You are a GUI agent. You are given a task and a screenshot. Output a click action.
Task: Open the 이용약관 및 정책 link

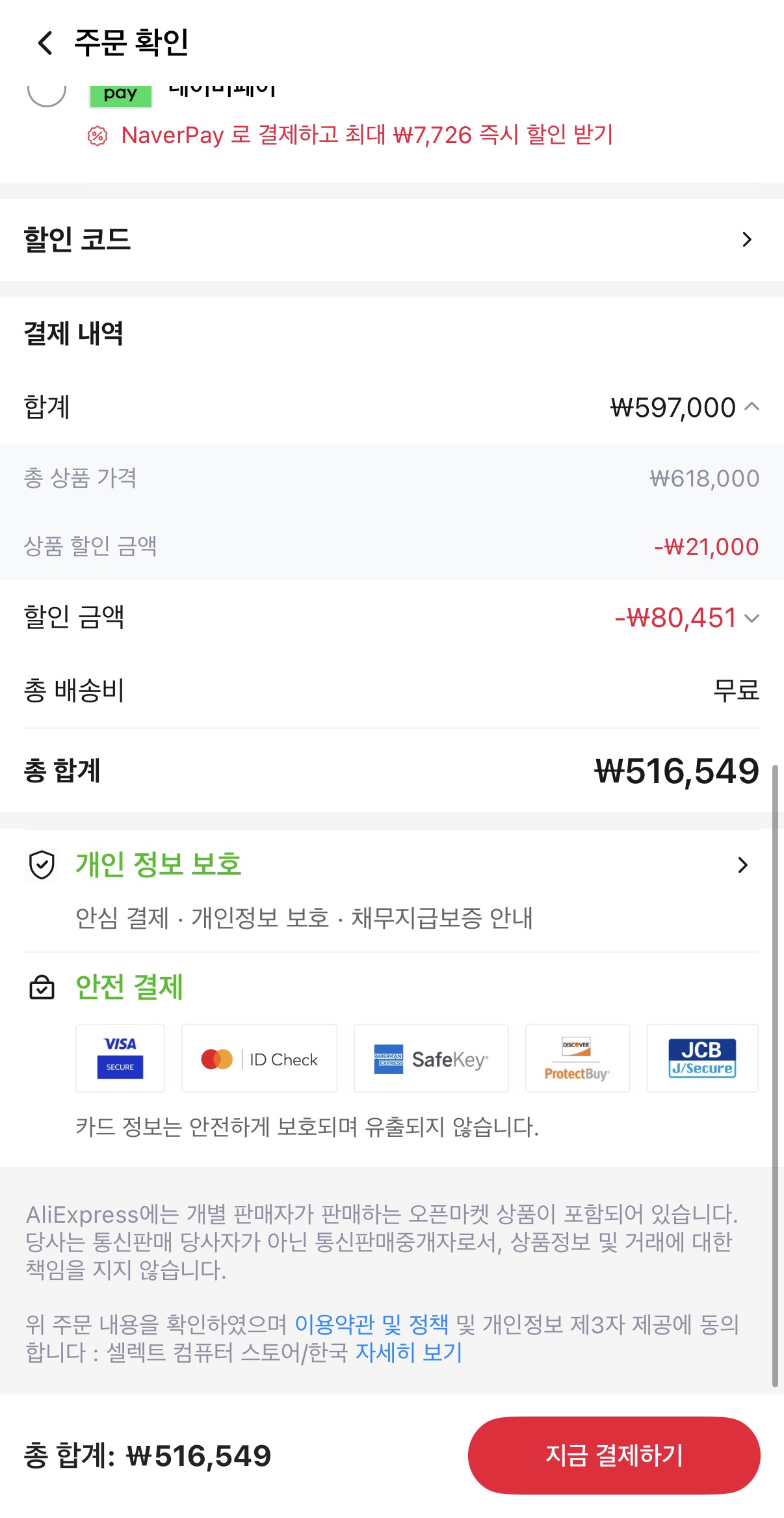click(372, 1322)
